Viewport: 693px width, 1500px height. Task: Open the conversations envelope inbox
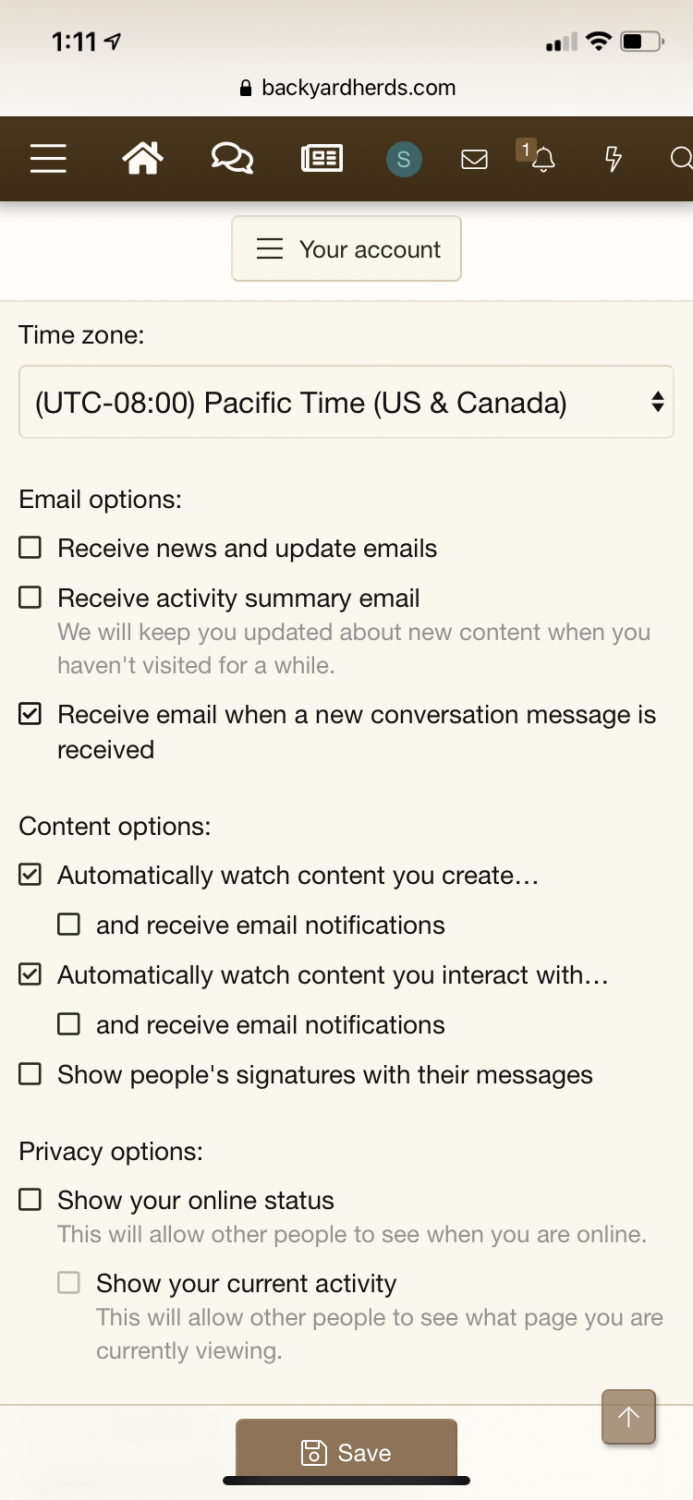point(474,159)
